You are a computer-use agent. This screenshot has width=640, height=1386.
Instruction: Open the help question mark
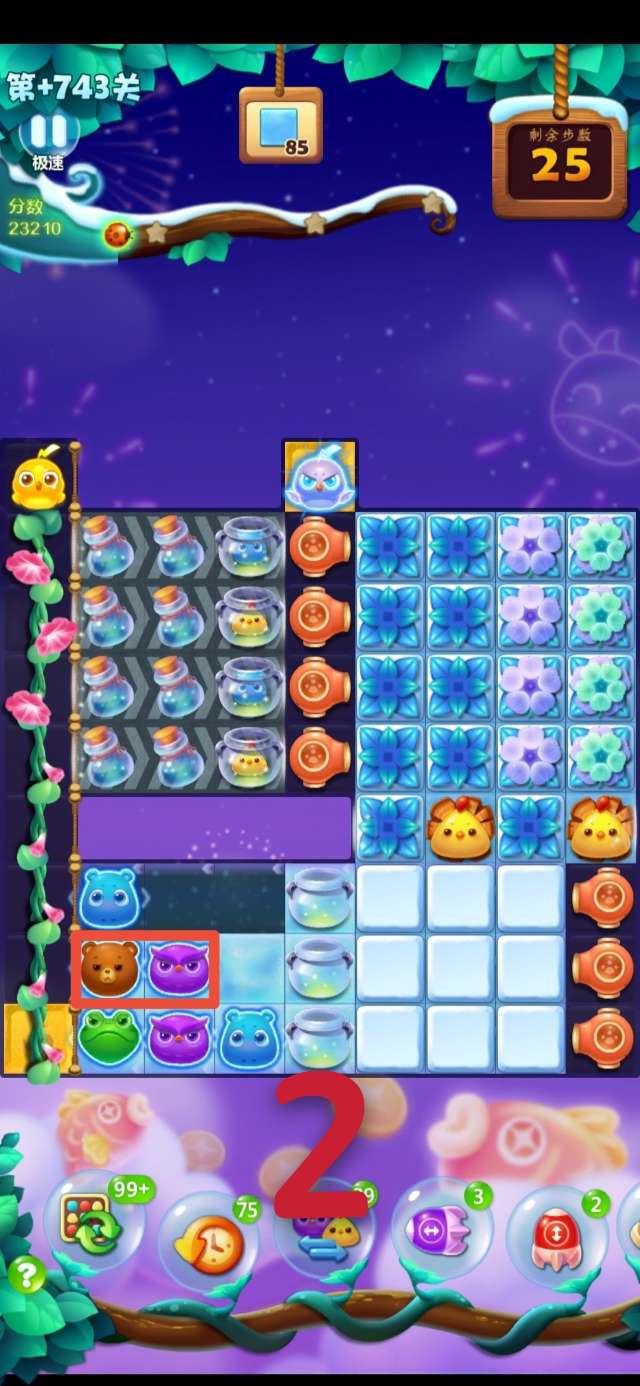tap(27, 1274)
